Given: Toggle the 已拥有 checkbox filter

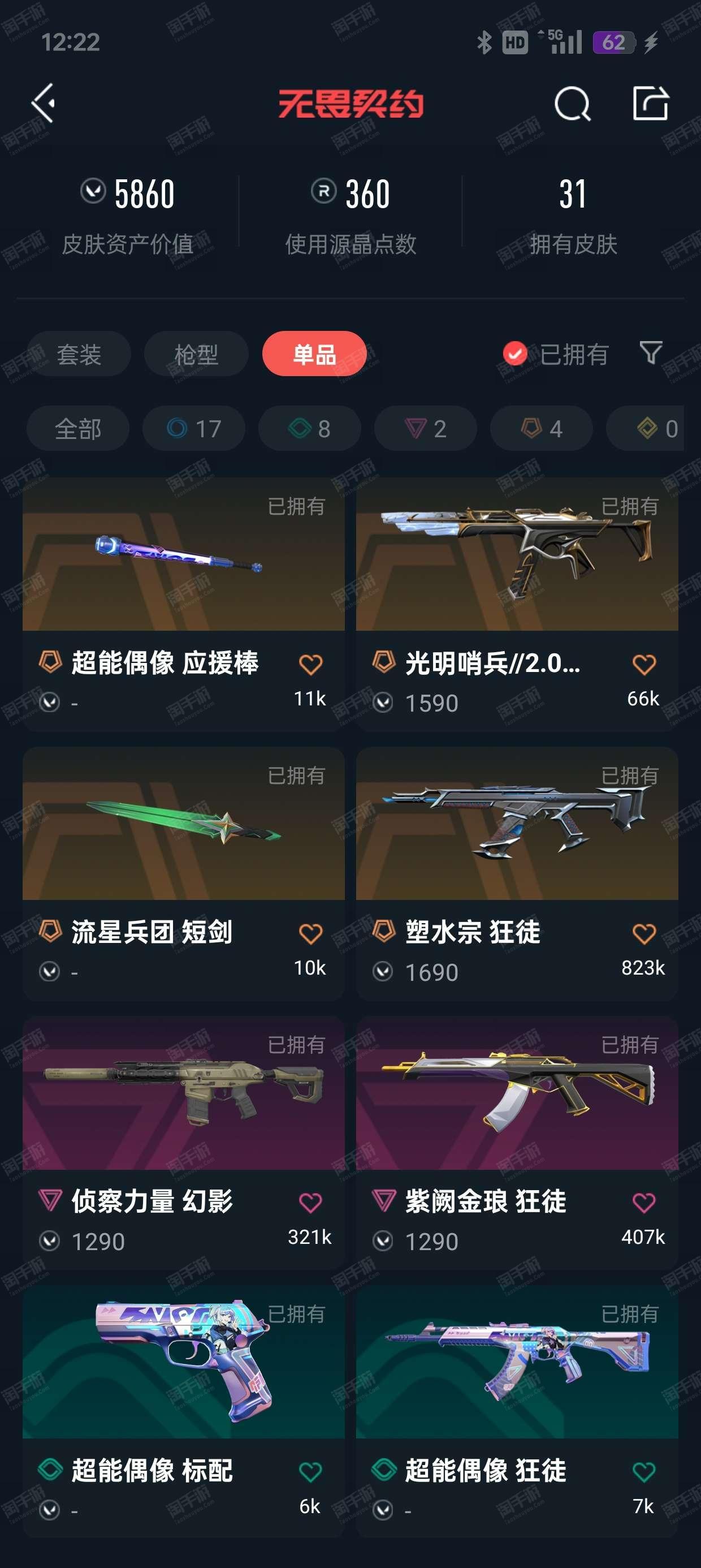Looking at the screenshot, I should coord(515,354).
